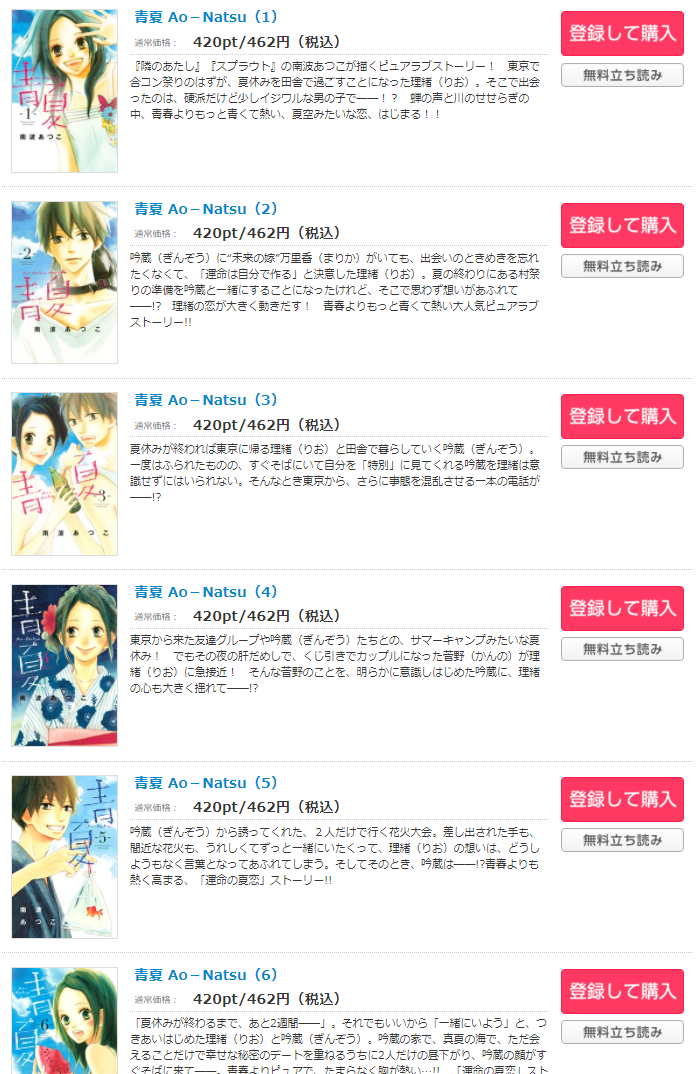
Task: Open the title link 青夏 Ao-Natsu (6)
Action: 206,975
